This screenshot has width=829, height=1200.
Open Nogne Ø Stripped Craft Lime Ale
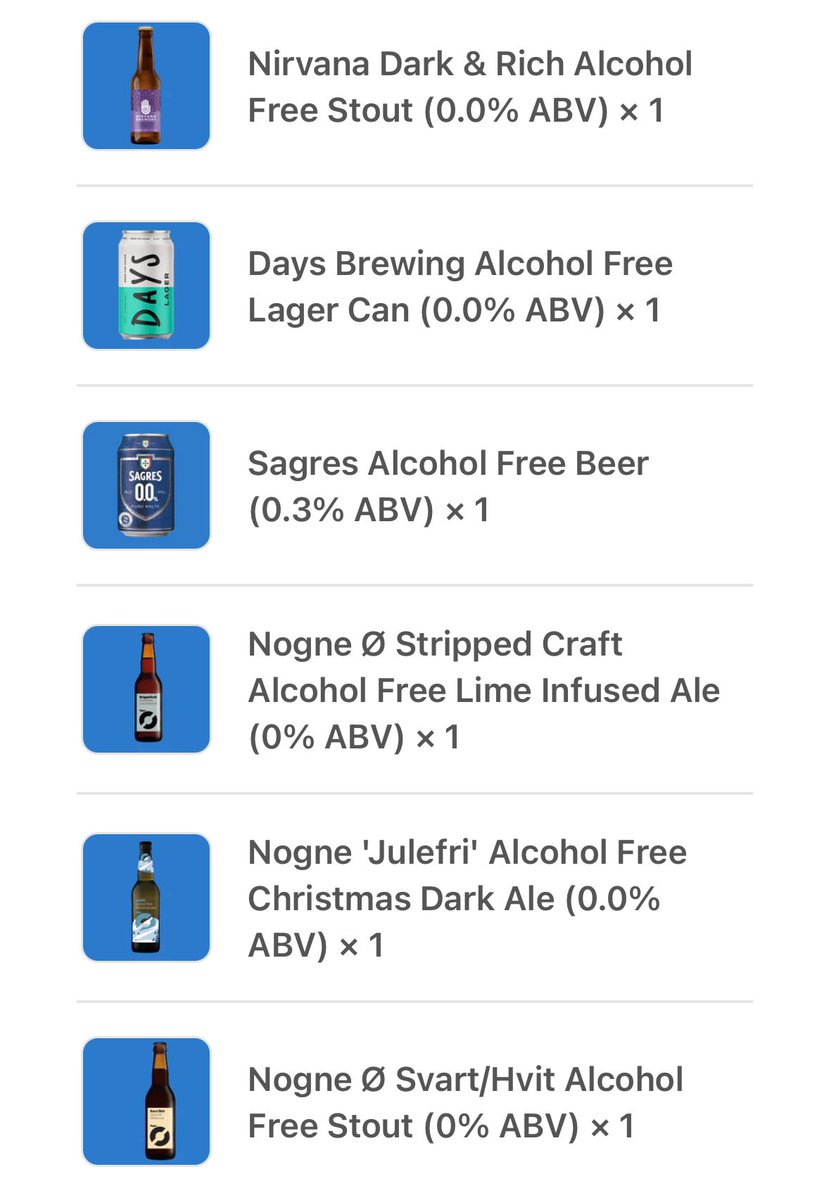pyautogui.click(x=483, y=691)
